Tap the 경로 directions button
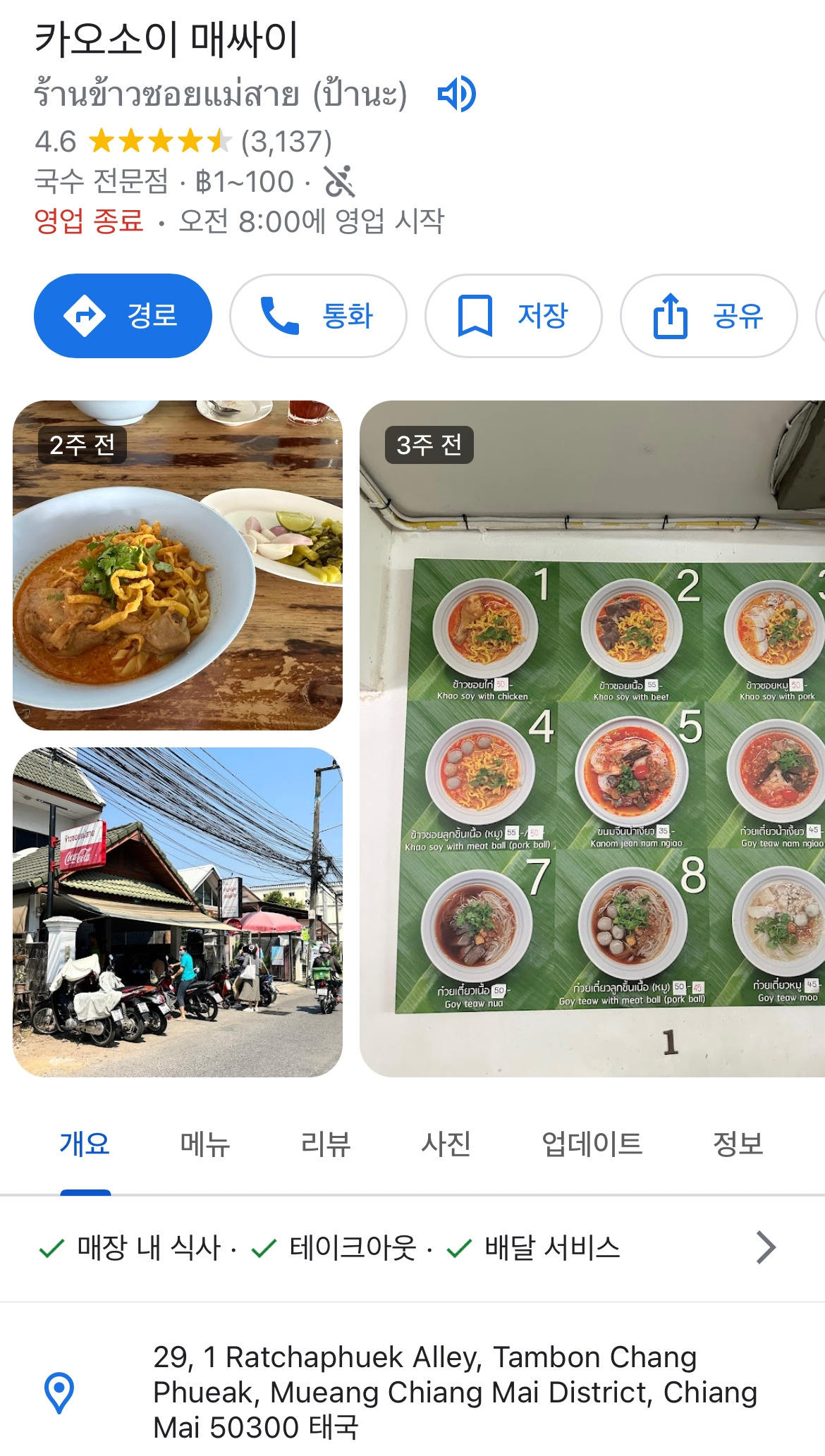825x1456 pixels. [x=123, y=315]
